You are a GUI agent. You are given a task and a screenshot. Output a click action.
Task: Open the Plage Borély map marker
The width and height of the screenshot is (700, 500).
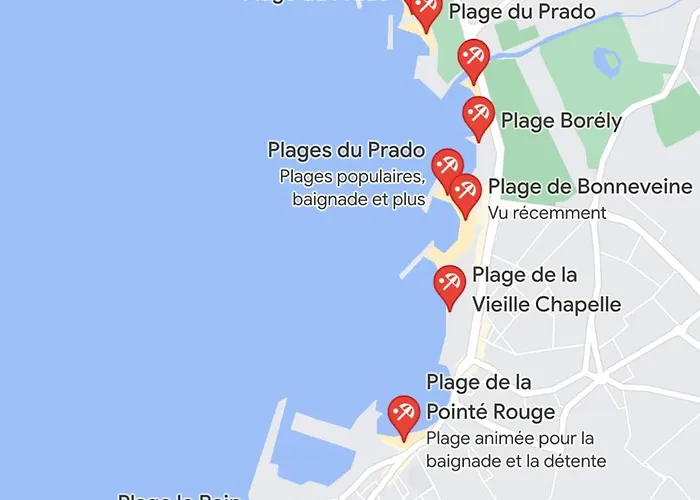click(x=479, y=114)
